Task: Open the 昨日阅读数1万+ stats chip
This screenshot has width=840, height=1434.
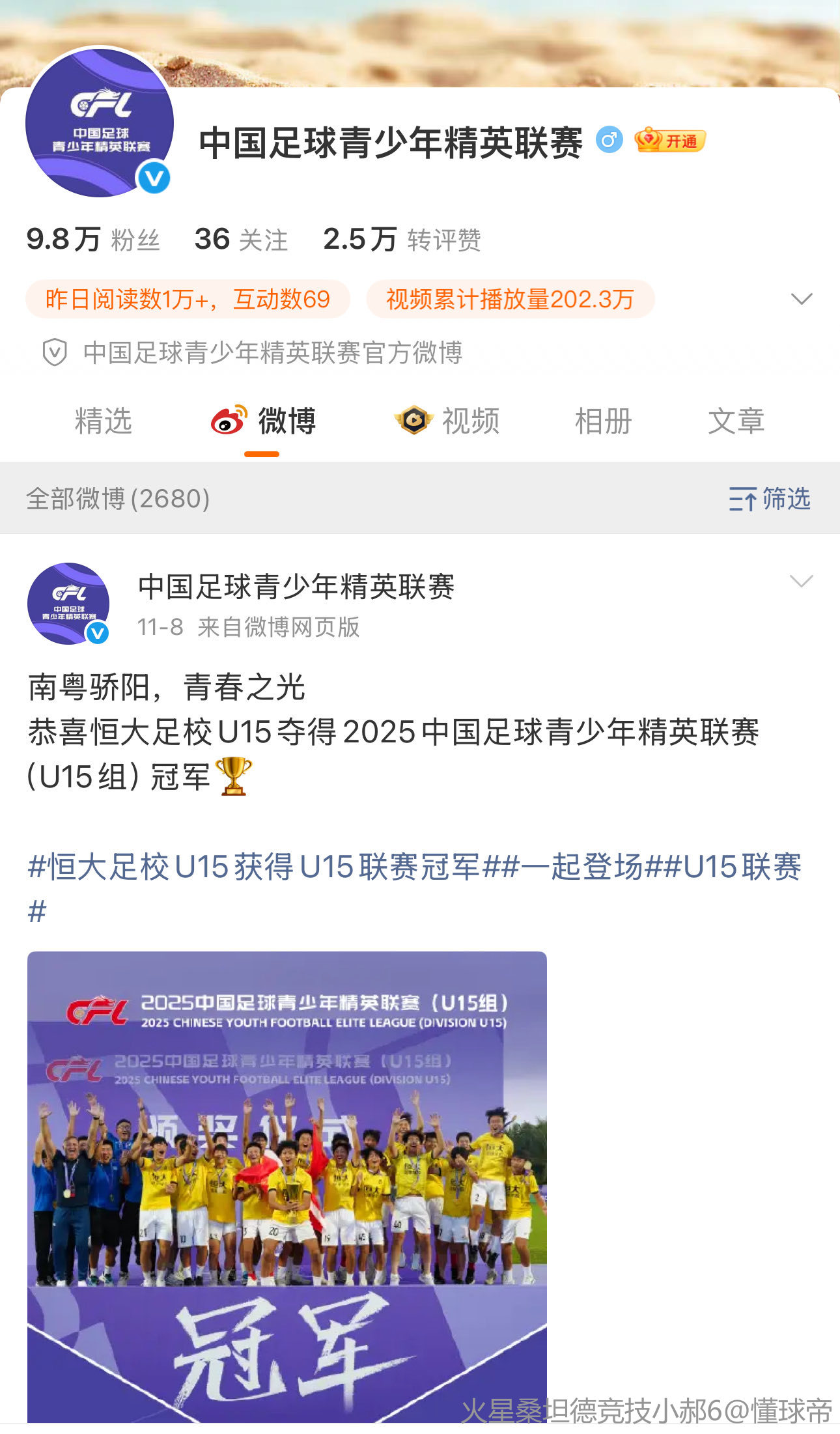Action: [x=188, y=300]
